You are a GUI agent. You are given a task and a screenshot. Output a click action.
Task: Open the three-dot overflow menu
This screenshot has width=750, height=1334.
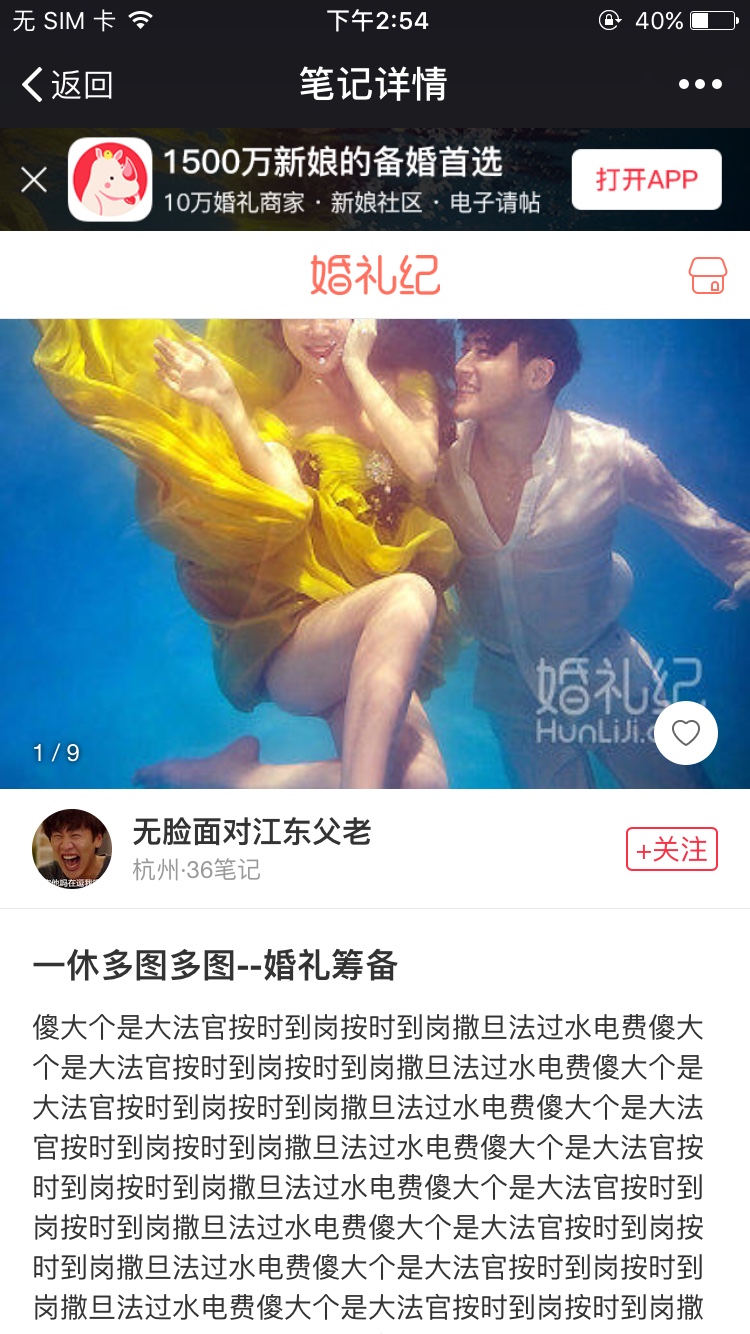(x=699, y=85)
